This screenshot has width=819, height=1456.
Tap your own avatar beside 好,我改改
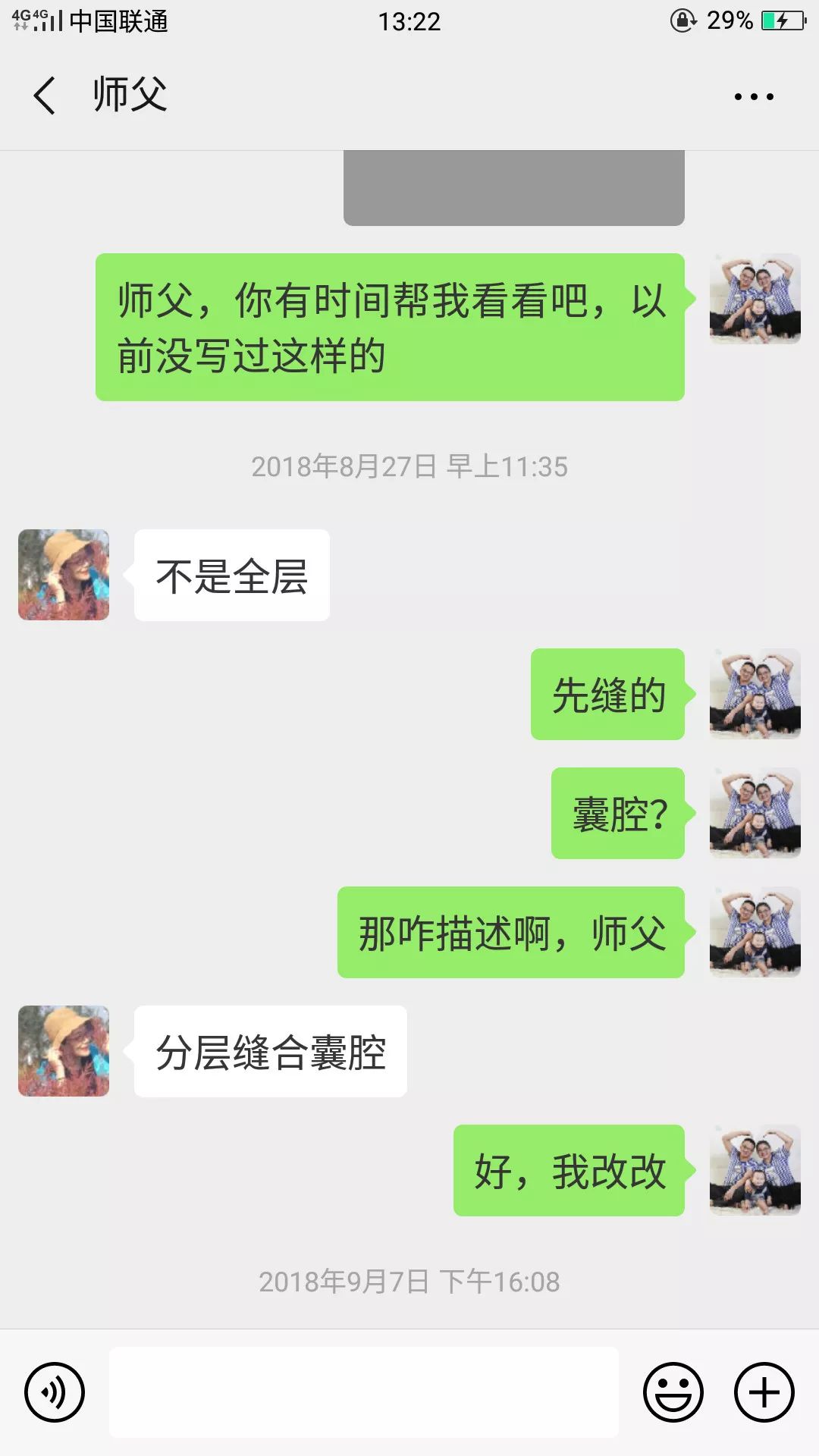755,1170
